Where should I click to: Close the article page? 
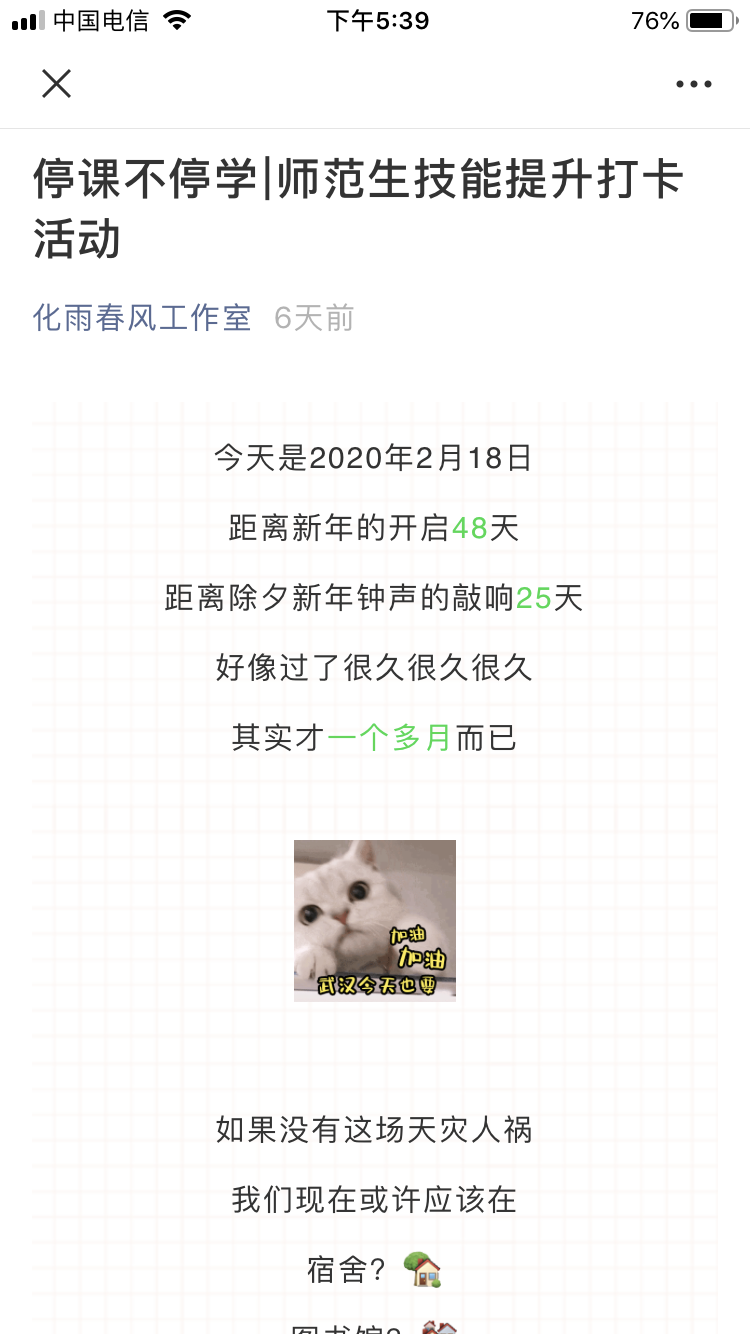point(57,84)
